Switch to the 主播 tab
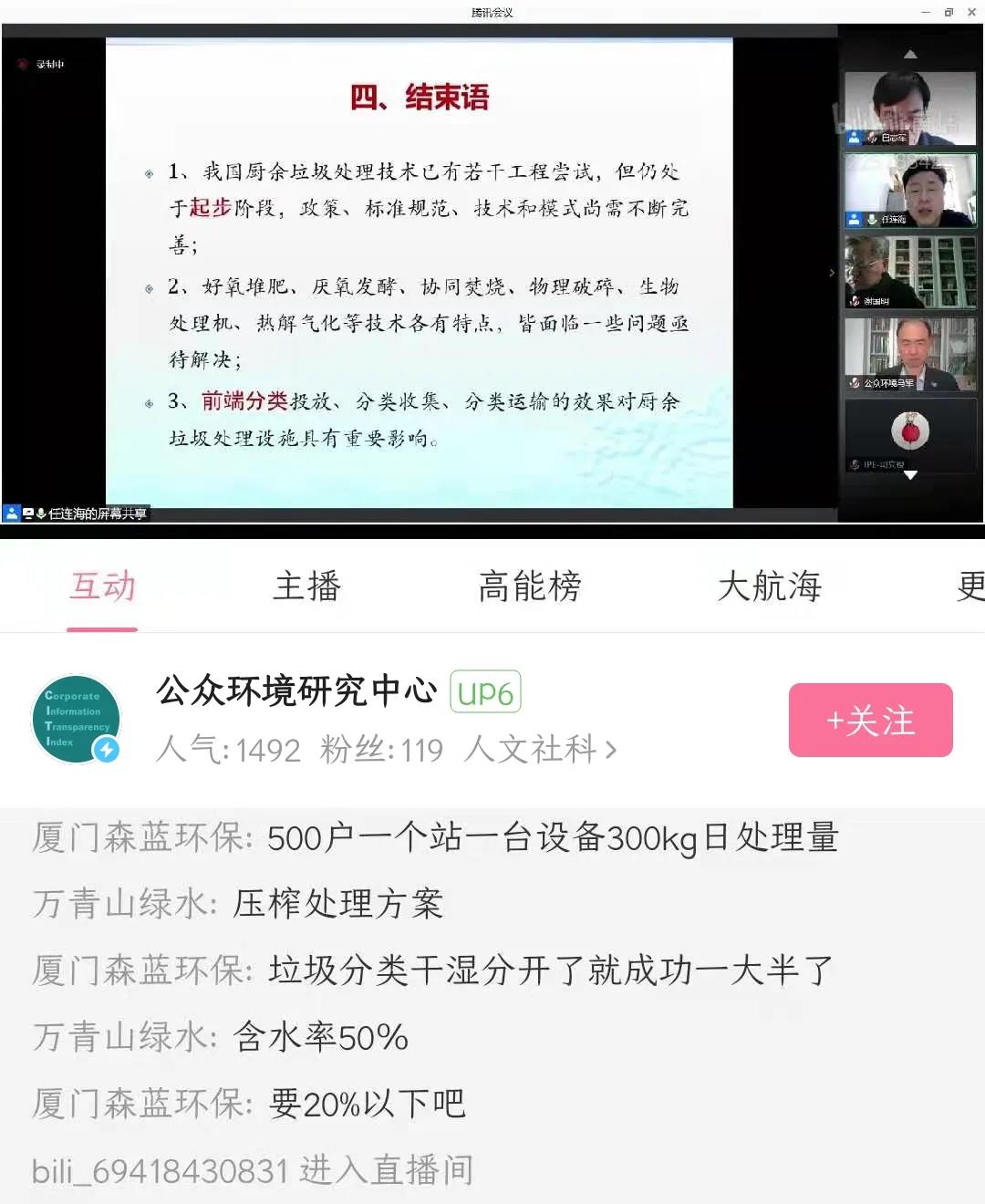 pyautogui.click(x=307, y=586)
